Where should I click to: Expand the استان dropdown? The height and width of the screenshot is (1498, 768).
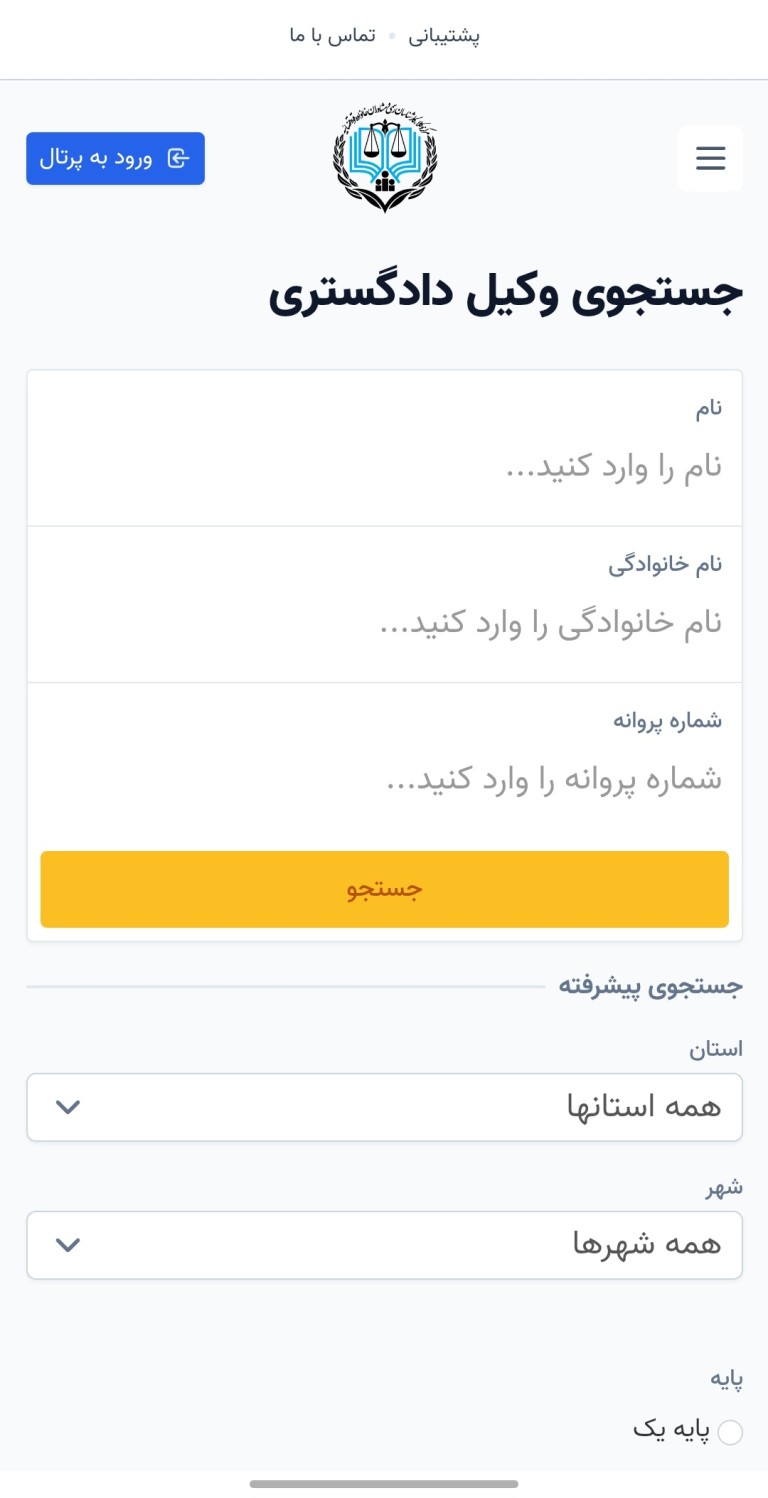(x=384, y=1107)
